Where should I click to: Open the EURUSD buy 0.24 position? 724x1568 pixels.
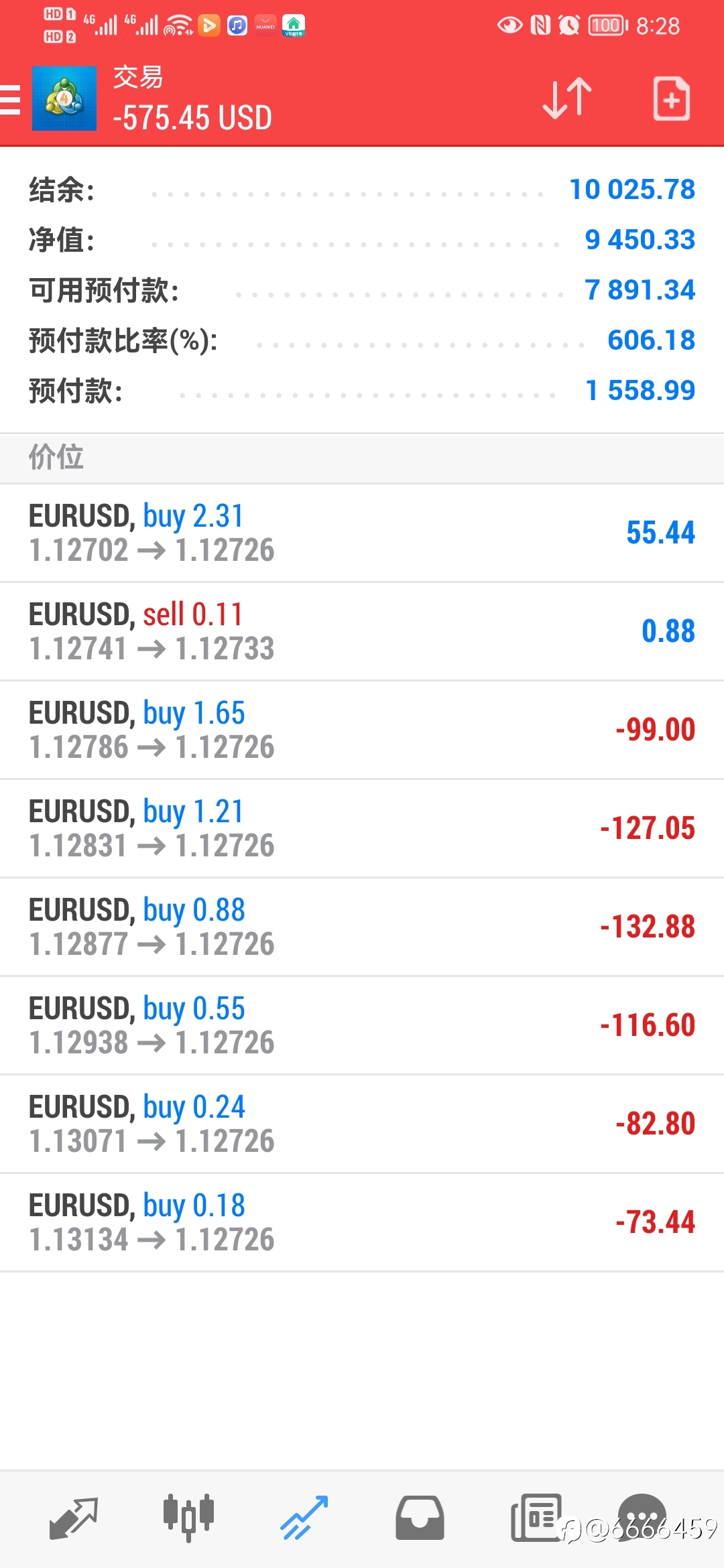coord(362,1124)
